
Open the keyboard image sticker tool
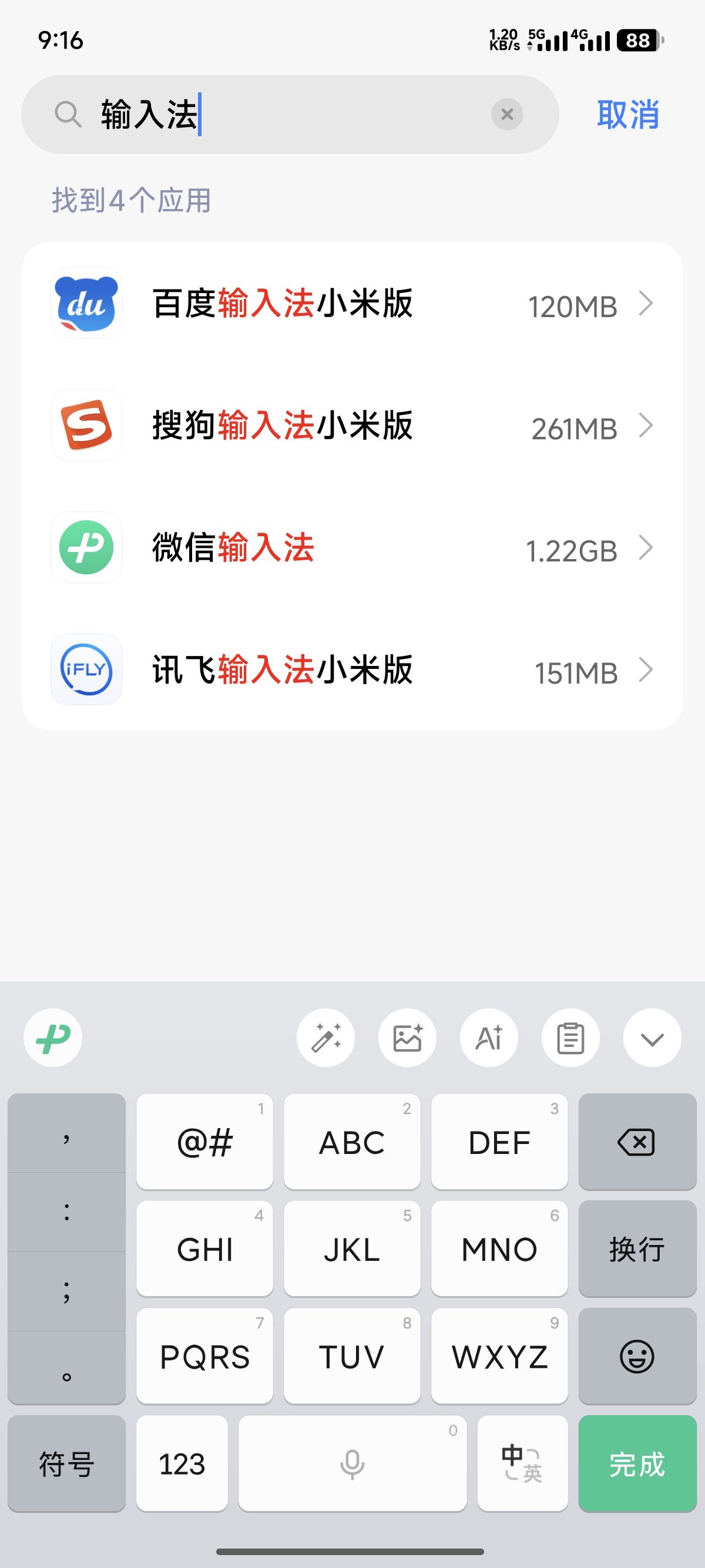(x=407, y=1038)
